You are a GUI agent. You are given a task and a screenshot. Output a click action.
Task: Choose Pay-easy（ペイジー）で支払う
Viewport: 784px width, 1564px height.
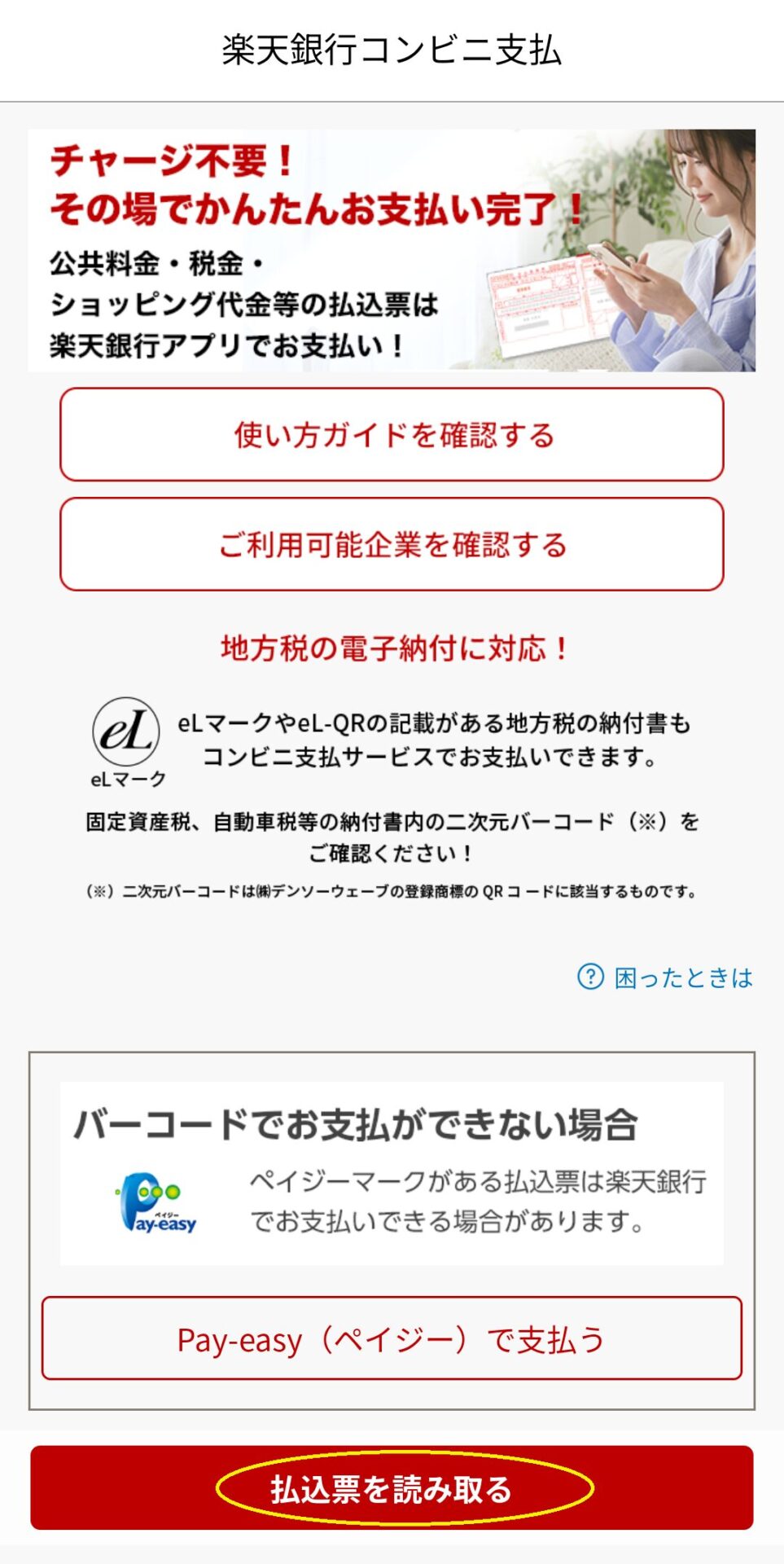pyautogui.click(x=392, y=1338)
